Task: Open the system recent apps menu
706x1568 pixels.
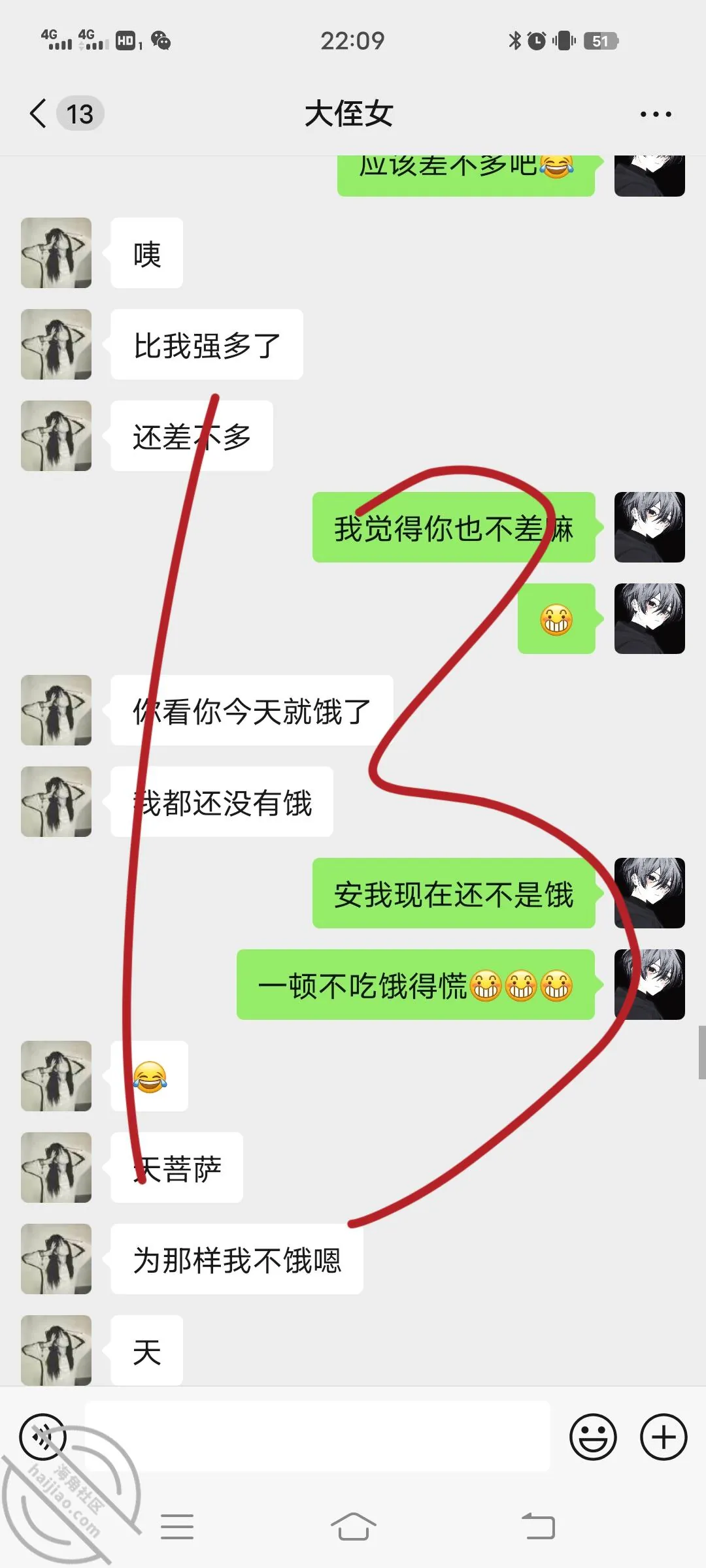Action: (176, 1527)
